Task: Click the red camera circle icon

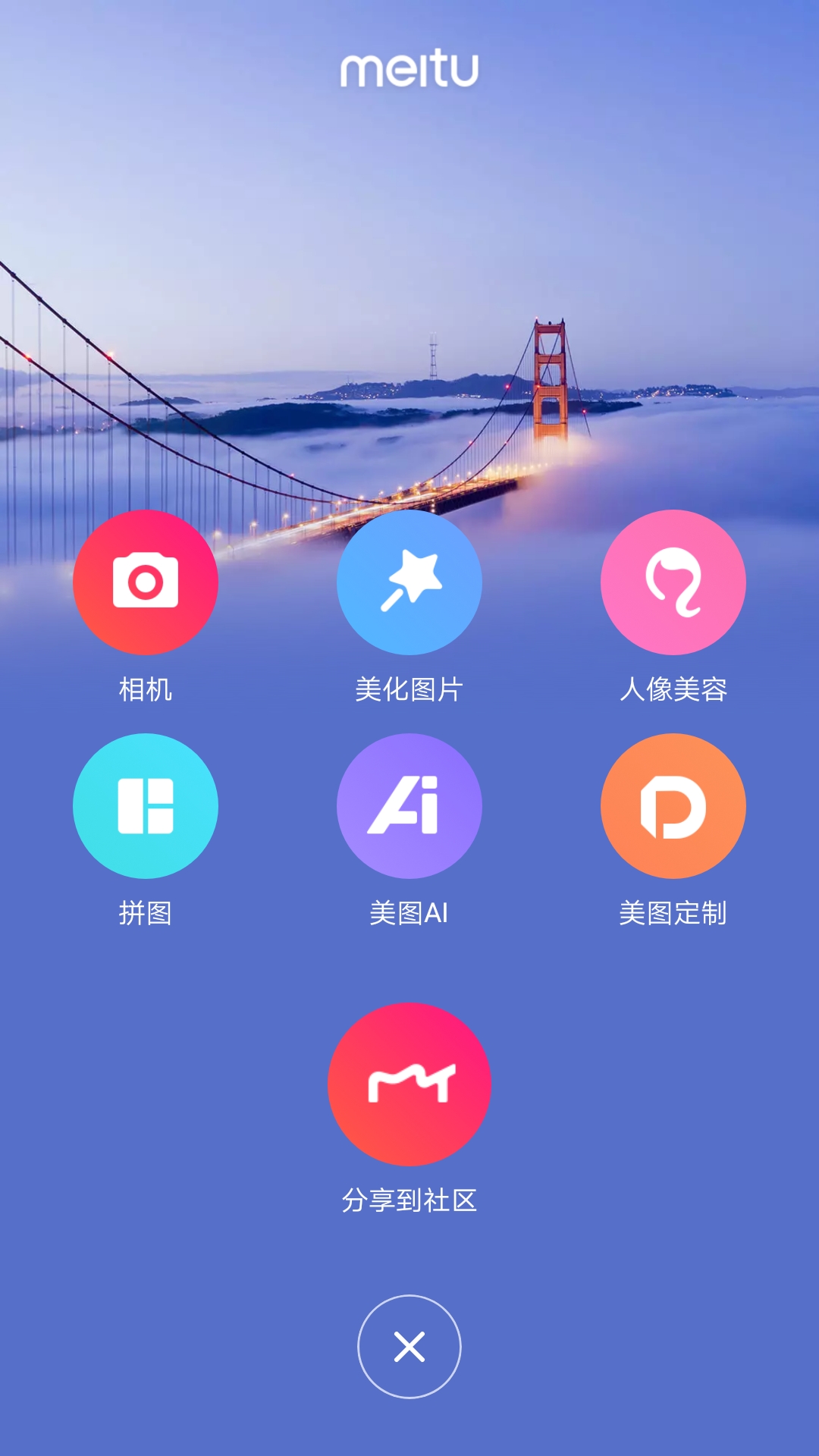Action: (x=146, y=582)
